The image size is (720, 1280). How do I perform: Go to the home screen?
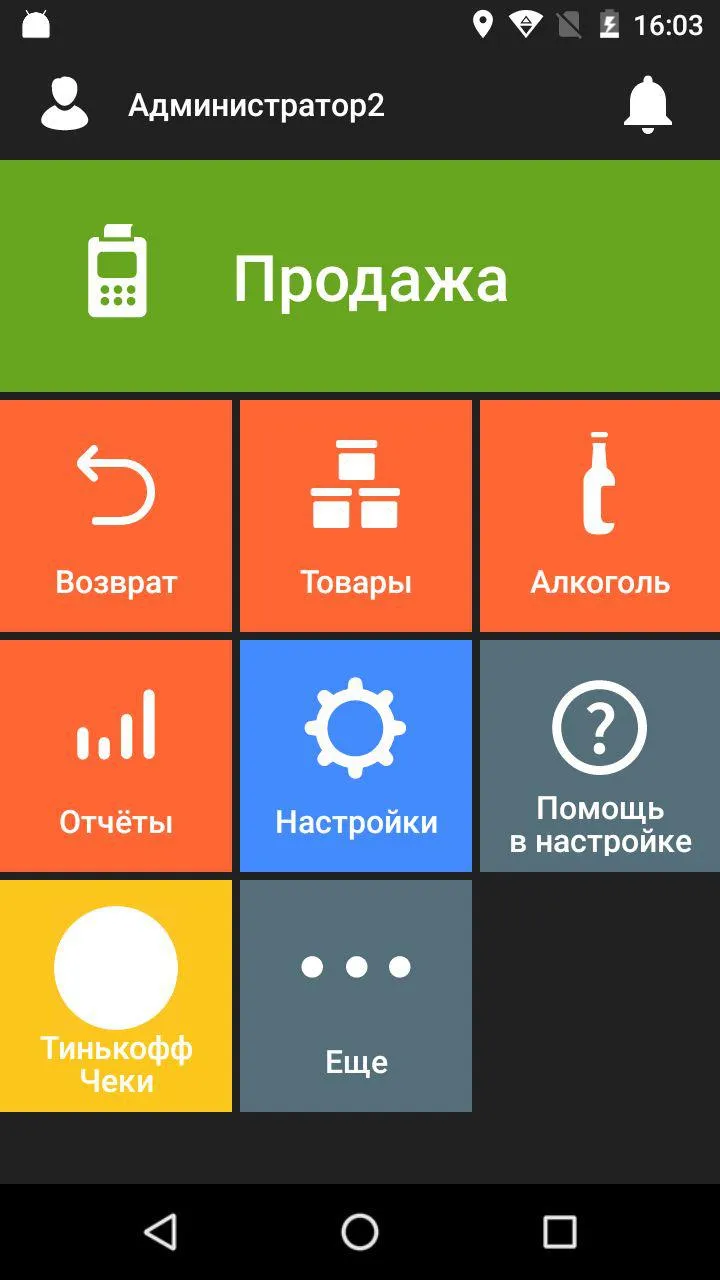360,1232
